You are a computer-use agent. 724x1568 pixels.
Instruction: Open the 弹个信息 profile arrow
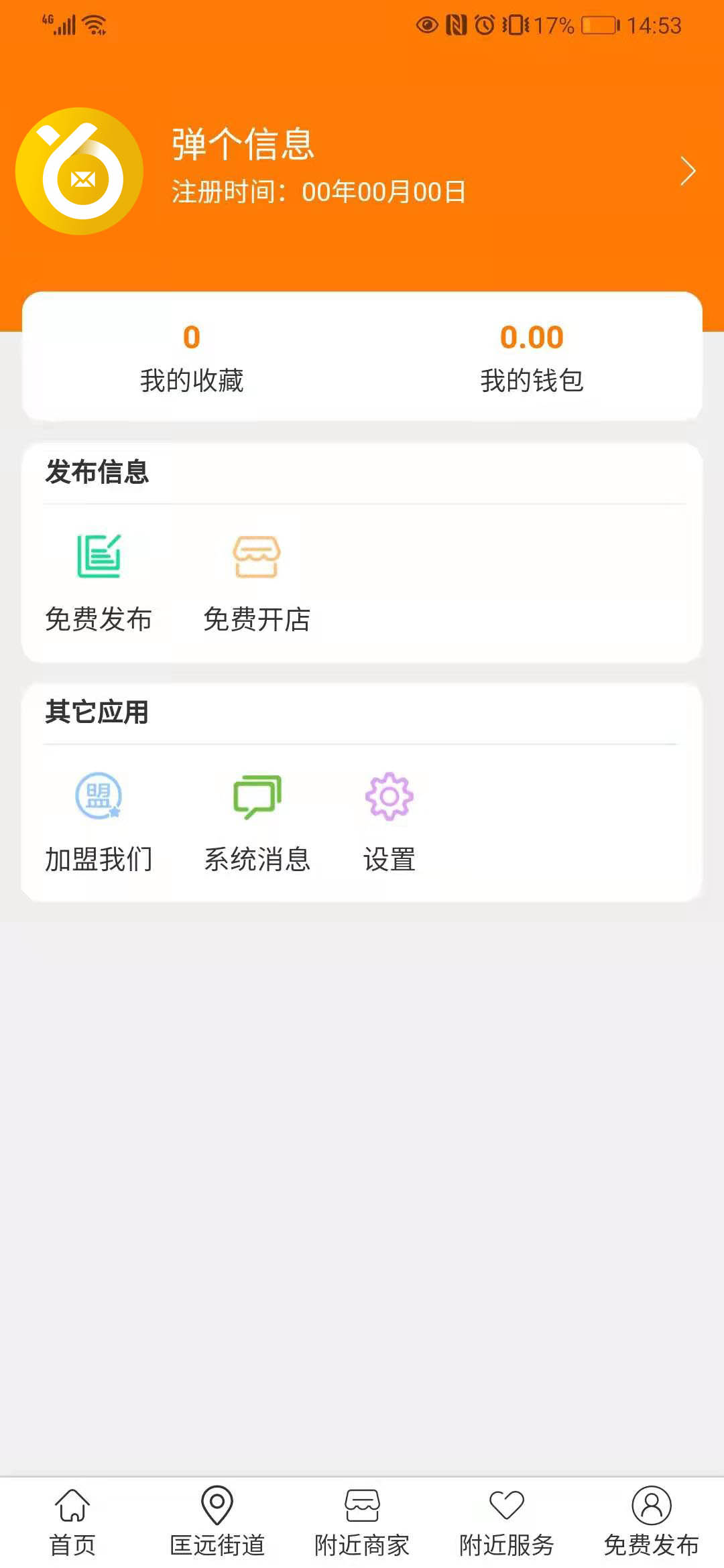coord(687,171)
